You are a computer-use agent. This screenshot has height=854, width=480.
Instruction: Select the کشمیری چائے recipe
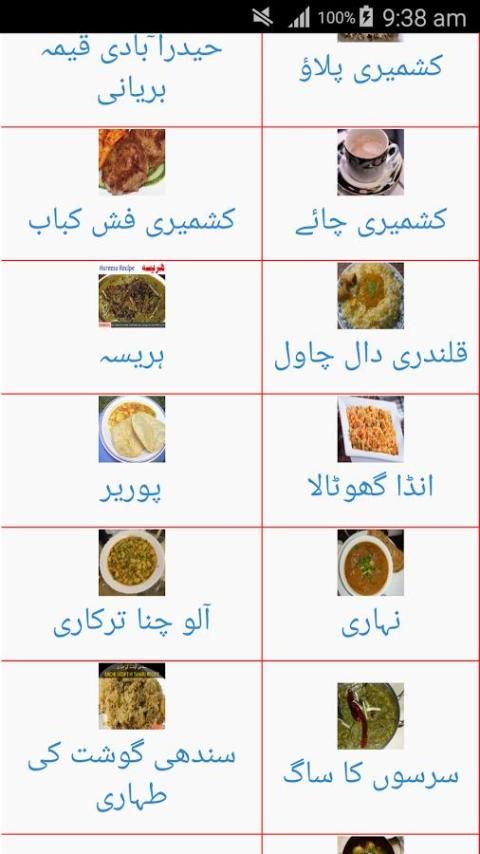coord(370,193)
